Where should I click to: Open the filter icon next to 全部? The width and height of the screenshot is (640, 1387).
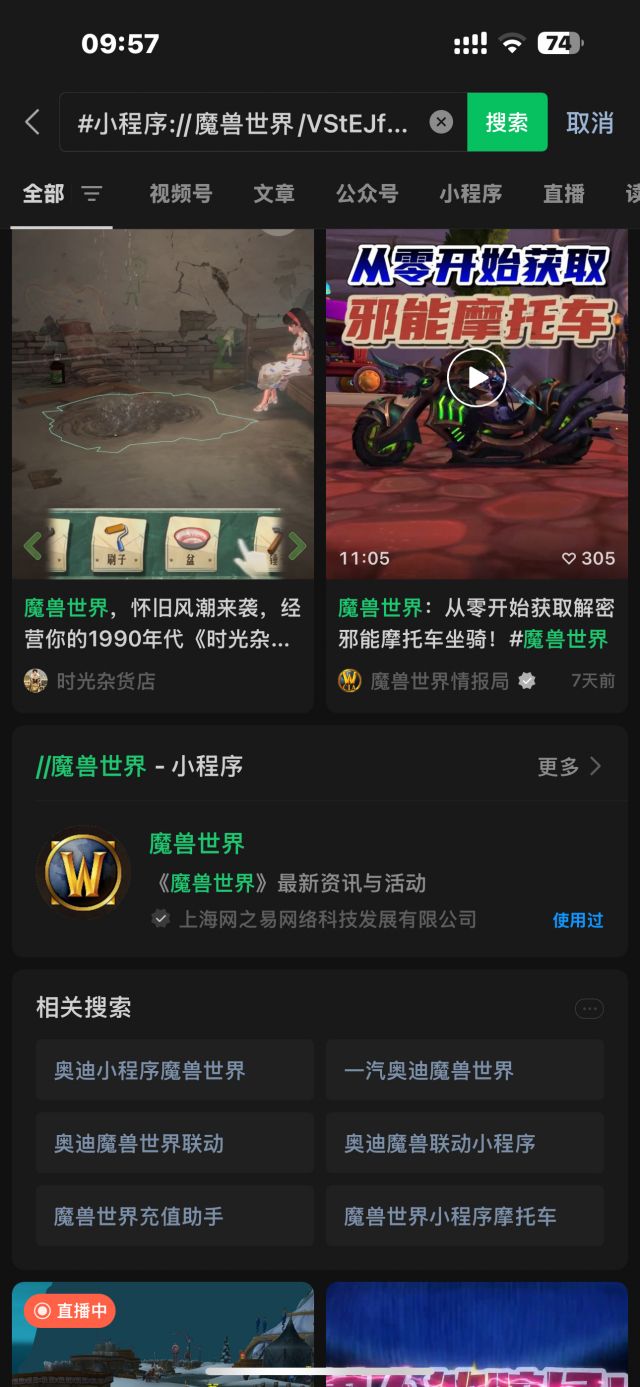(x=92, y=193)
